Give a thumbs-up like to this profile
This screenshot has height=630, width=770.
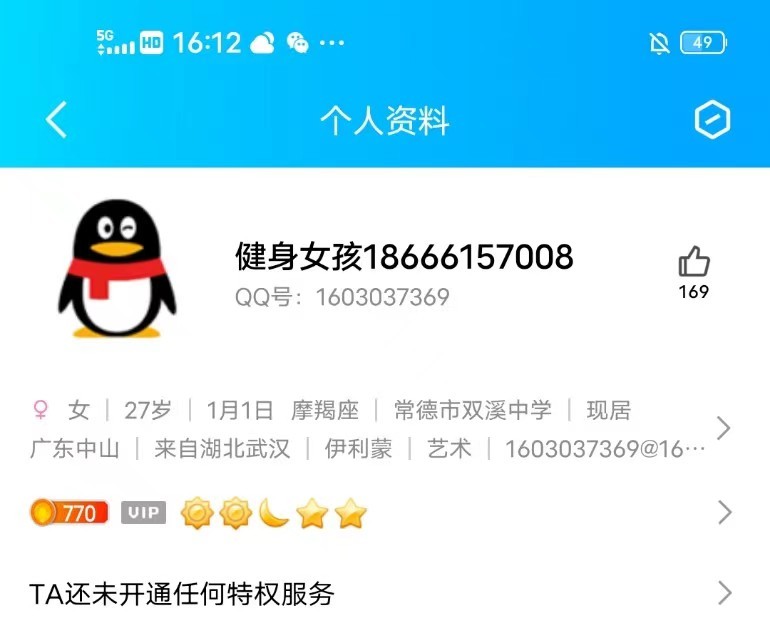693,263
